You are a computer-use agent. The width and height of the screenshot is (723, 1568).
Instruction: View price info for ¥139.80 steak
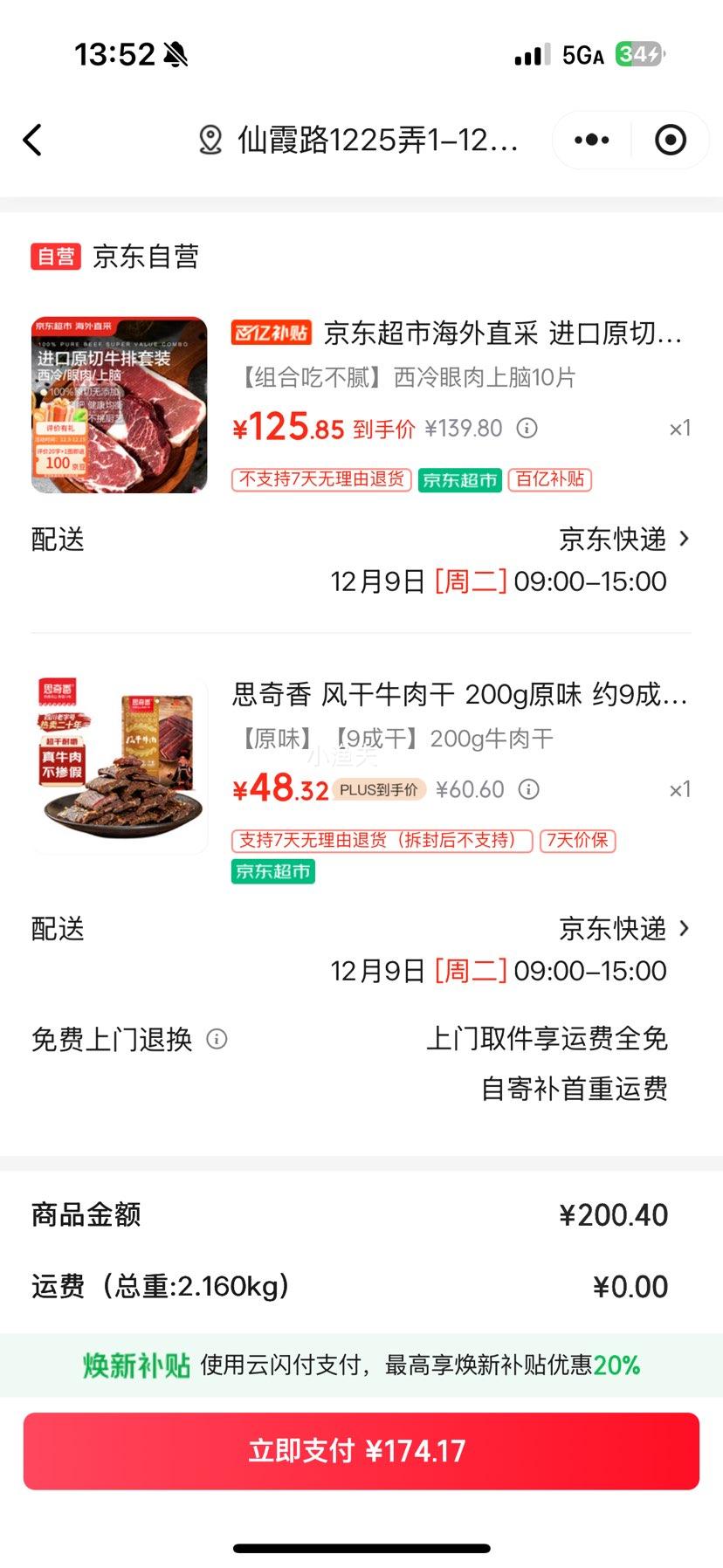(527, 428)
